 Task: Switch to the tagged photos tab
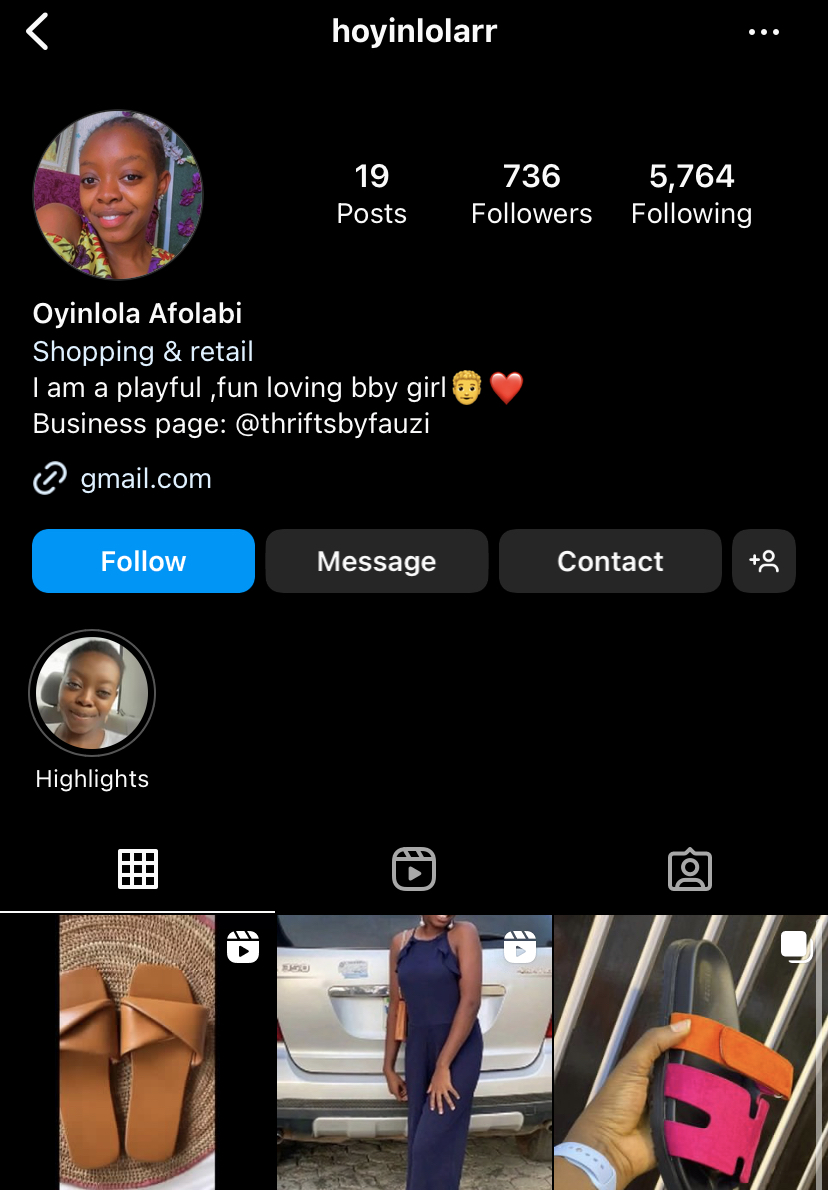(690, 869)
